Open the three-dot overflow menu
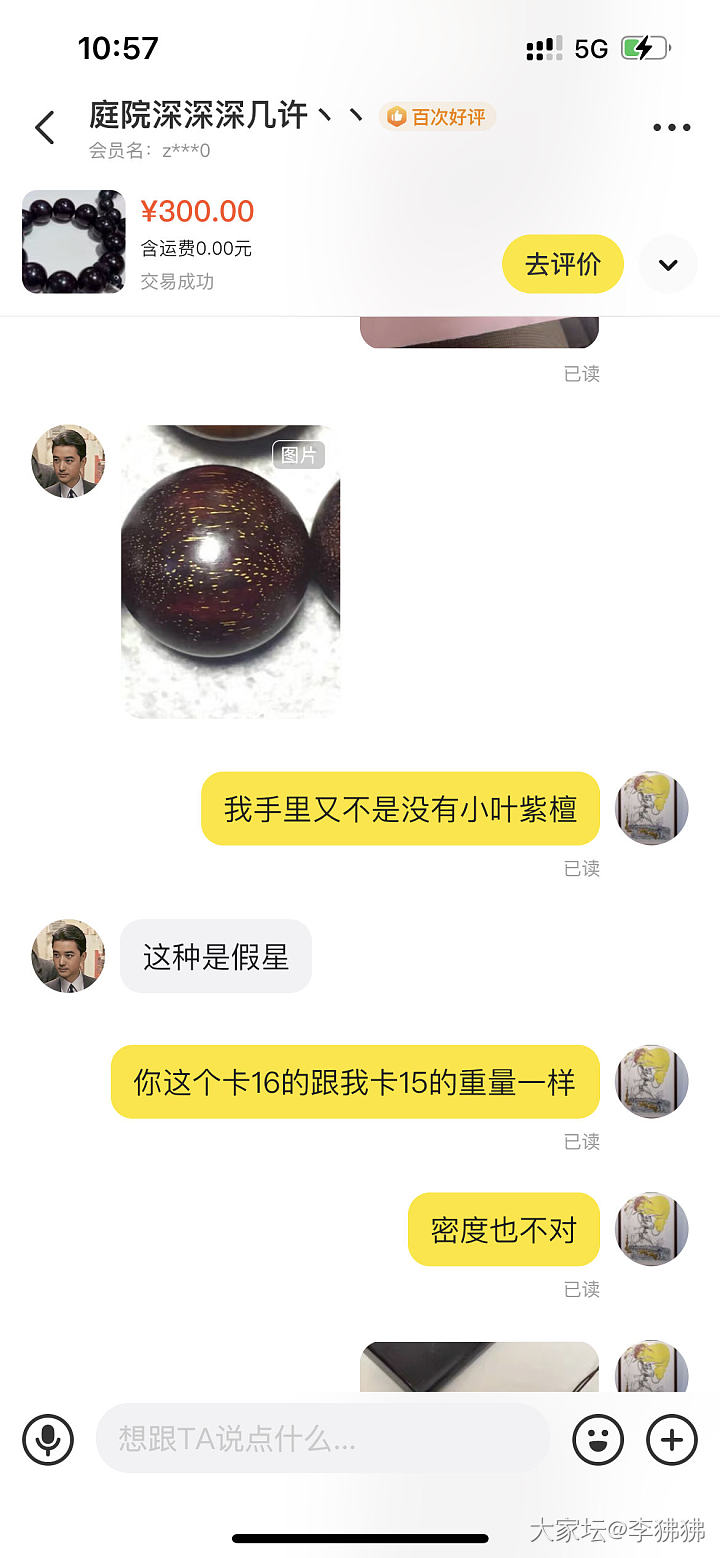The width and height of the screenshot is (720, 1558). click(x=671, y=128)
